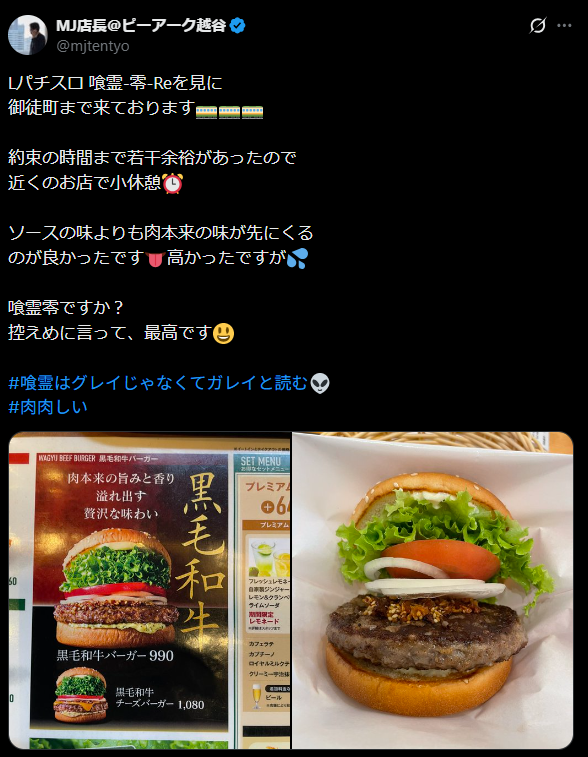Open the MJ店長 profile avatar
The width and height of the screenshot is (588, 757).
(28, 35)
